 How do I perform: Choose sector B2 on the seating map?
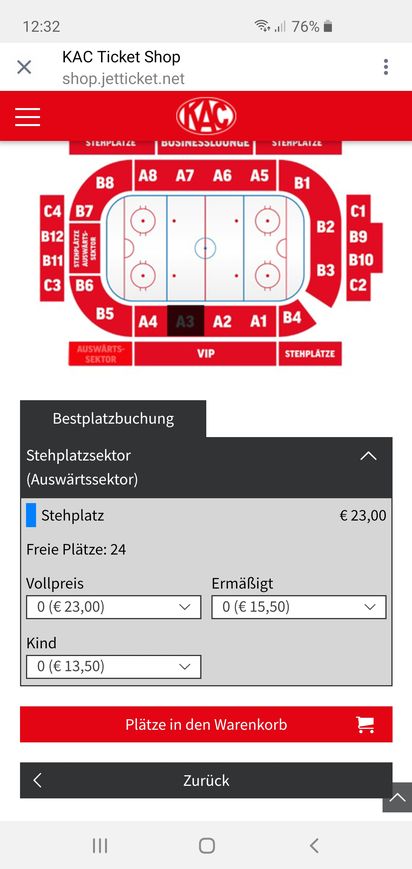click(x=325, y=227)
